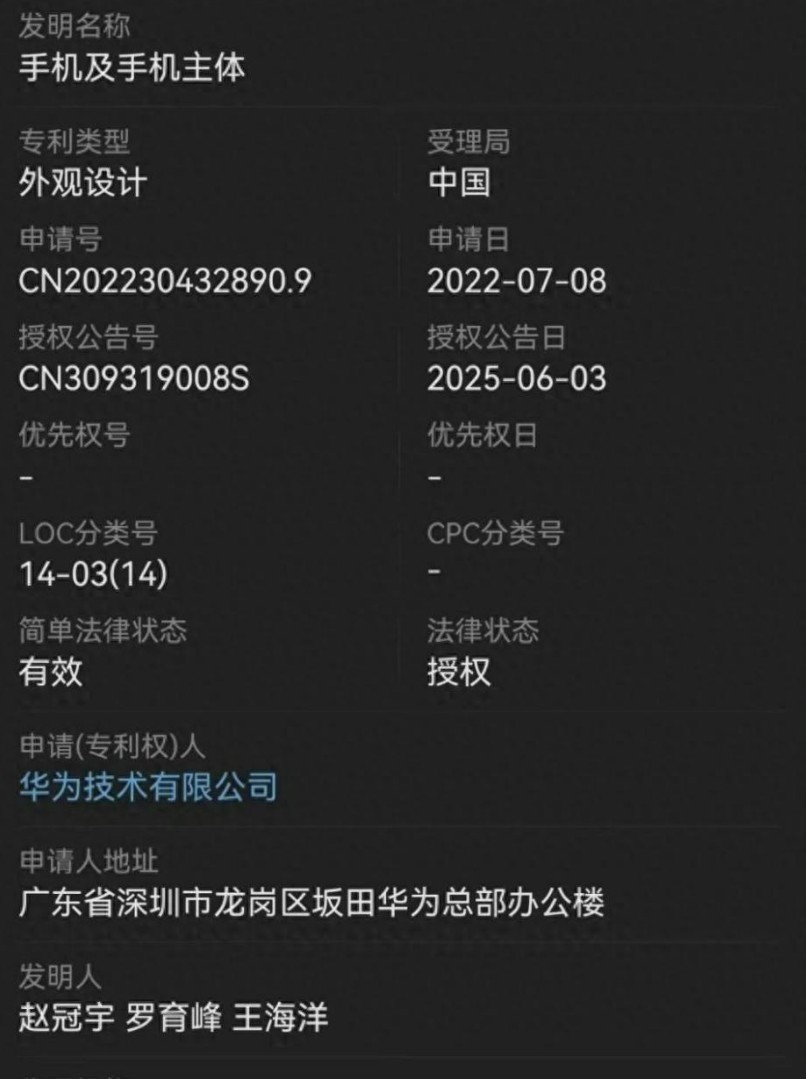Click the receiving office 中国
The height and width of the screenshot is (1079, 806).
click(x=460, y=183)
